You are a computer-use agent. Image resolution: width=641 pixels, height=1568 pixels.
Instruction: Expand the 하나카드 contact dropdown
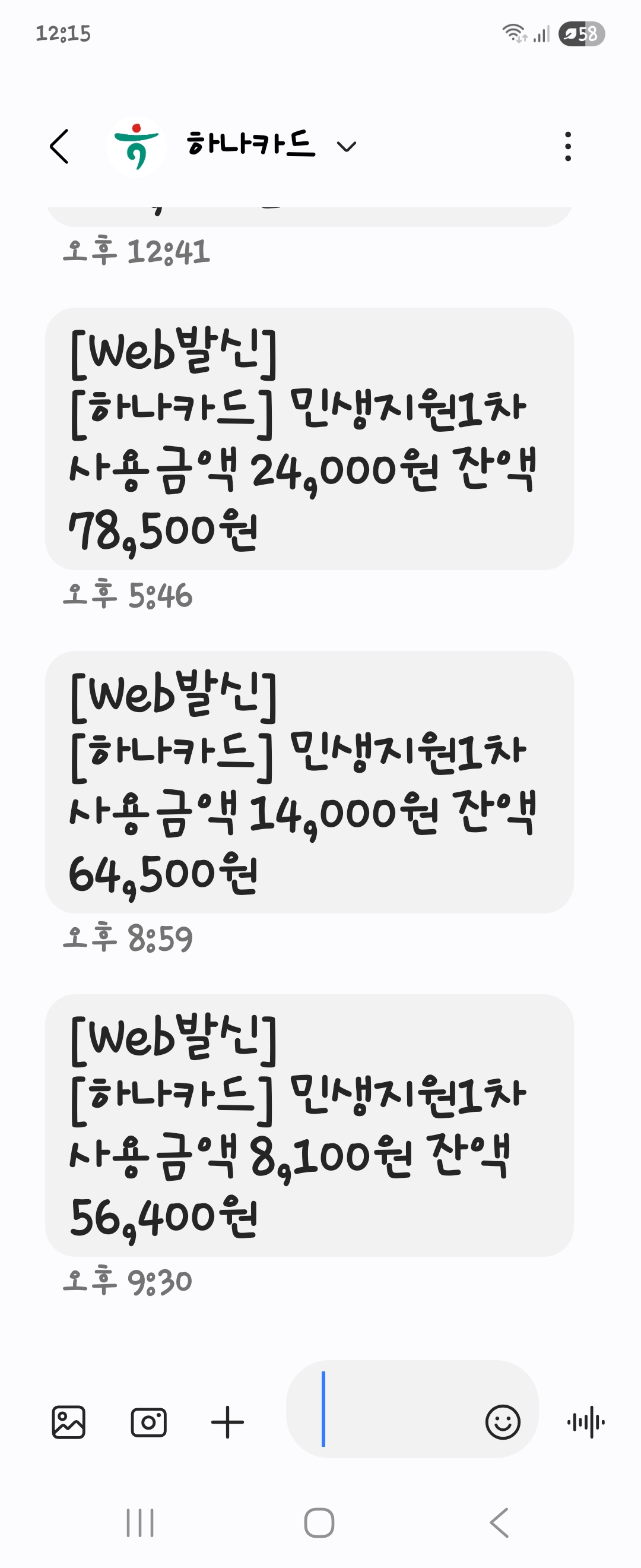click(x=347, y=147)
